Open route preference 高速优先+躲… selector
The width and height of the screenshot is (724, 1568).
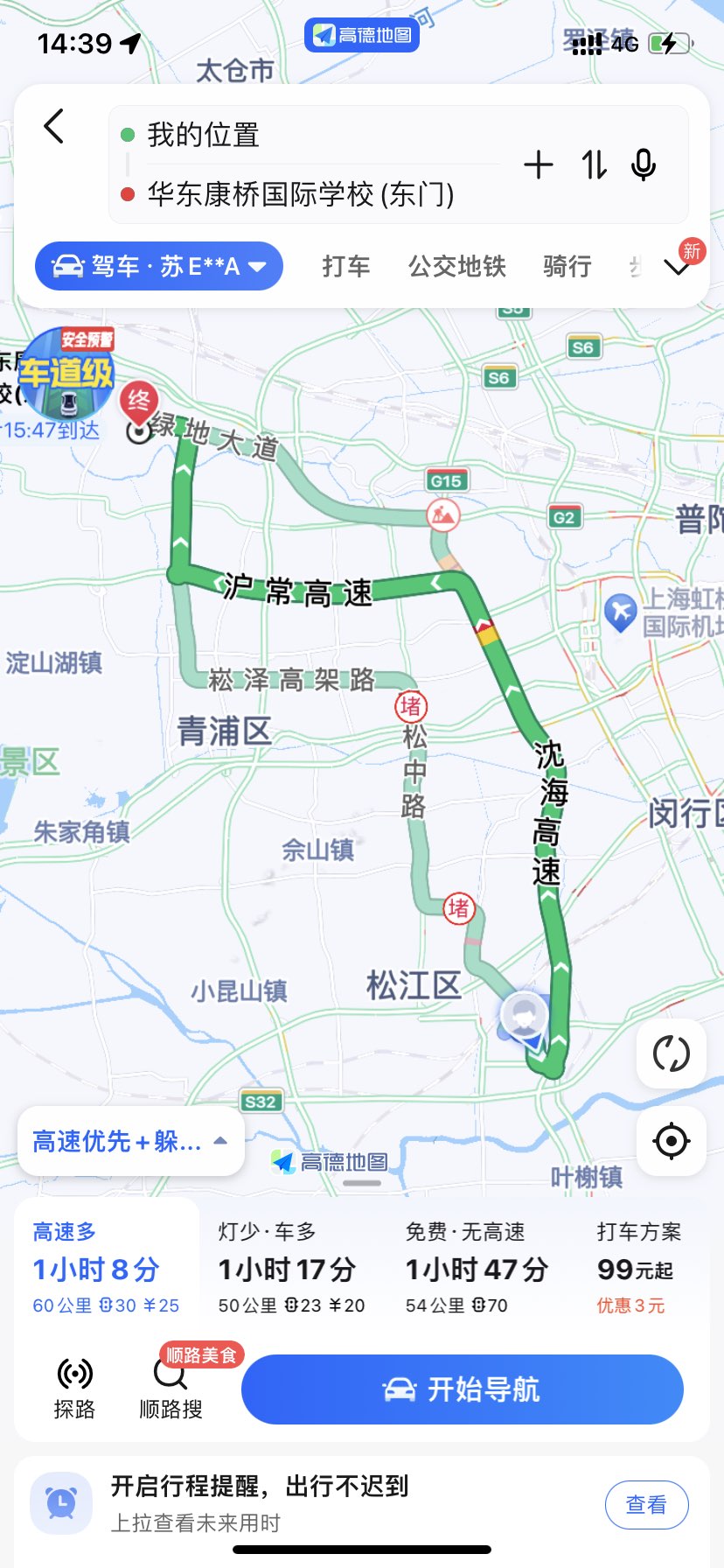pos(131,1141)
